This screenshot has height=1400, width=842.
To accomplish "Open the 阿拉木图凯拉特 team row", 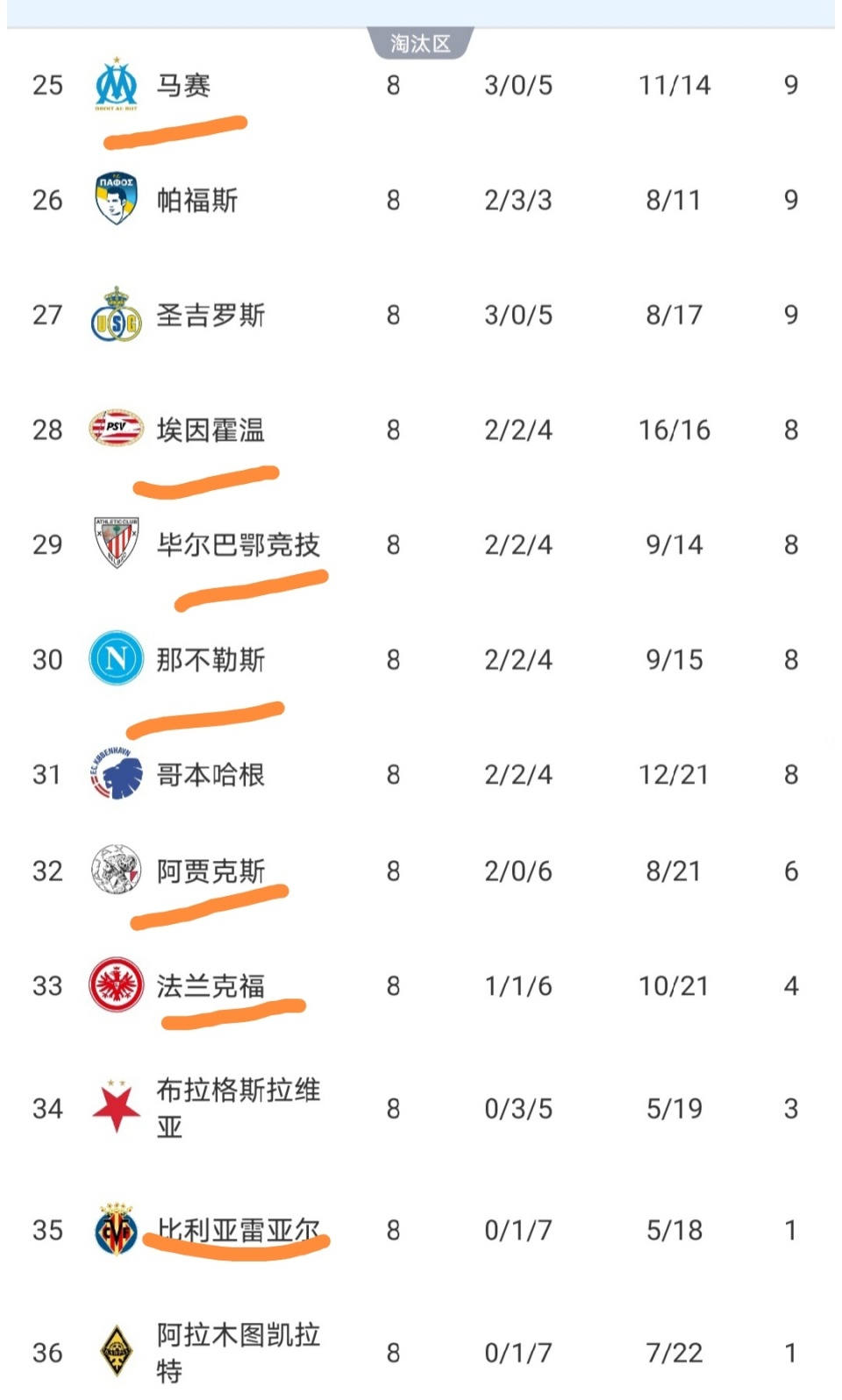I will pos(238,1353).
